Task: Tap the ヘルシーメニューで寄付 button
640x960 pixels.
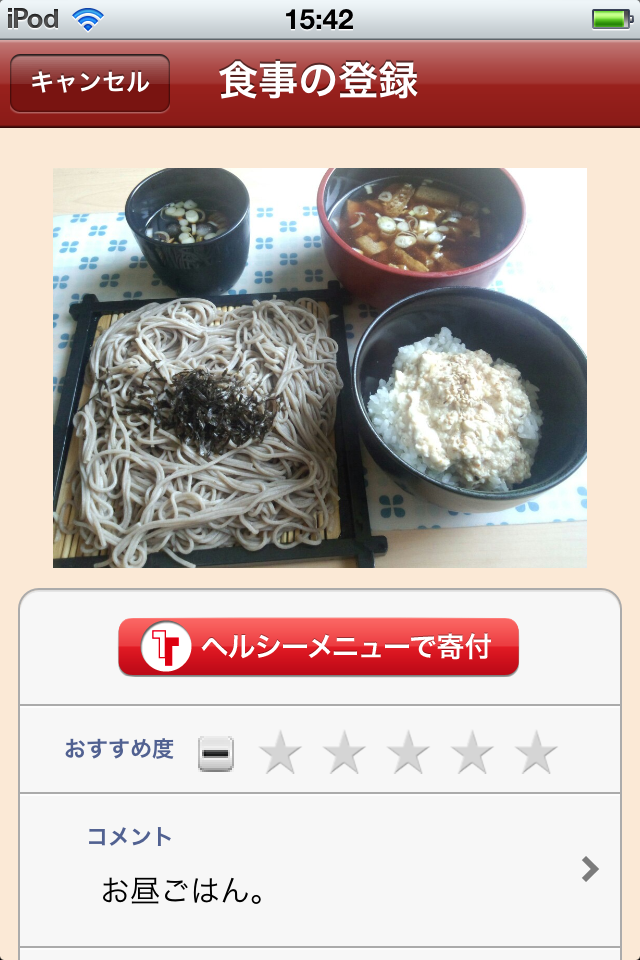Action: point(318,647)
